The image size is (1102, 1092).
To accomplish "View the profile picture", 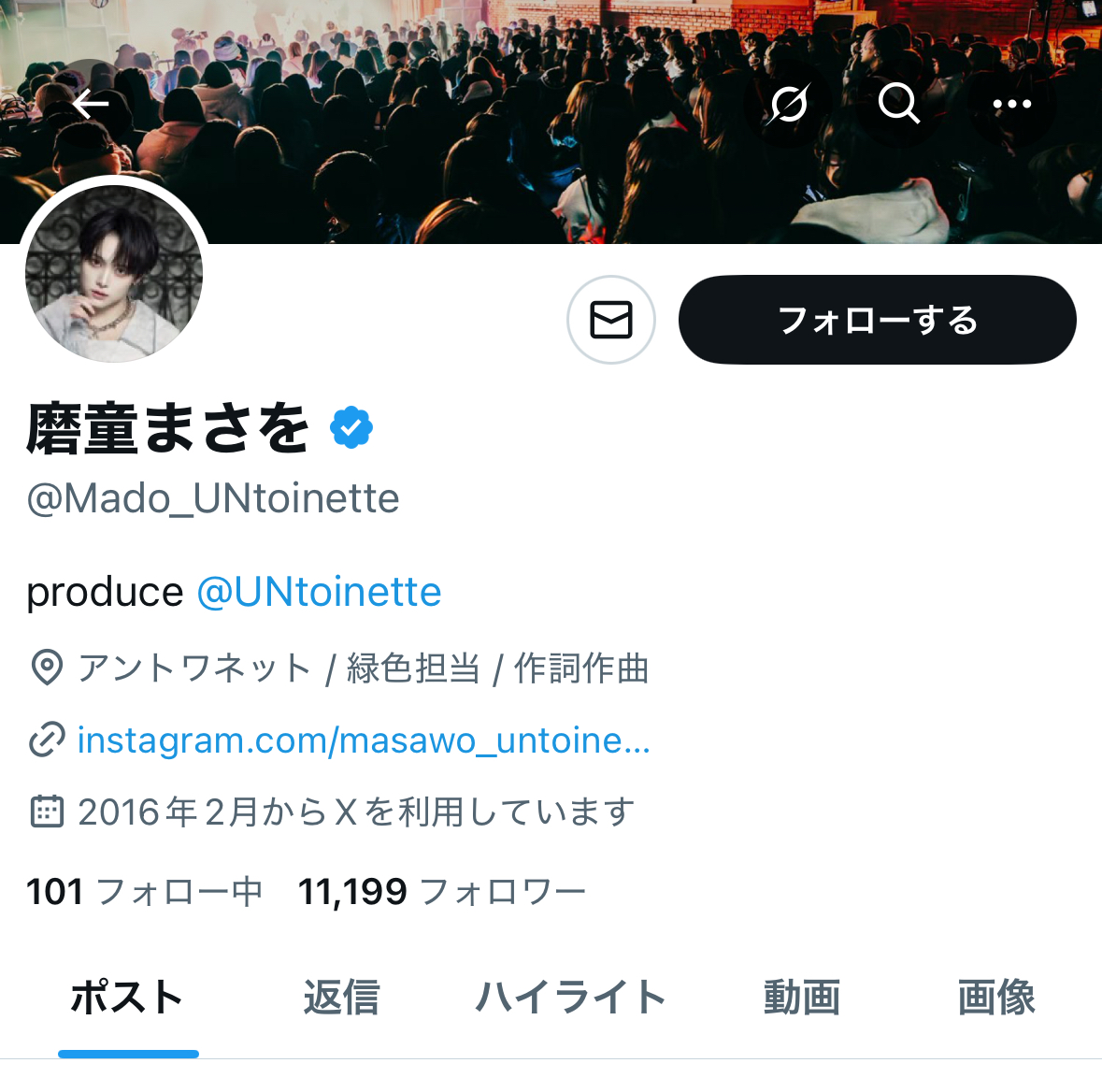I will 114,273.
